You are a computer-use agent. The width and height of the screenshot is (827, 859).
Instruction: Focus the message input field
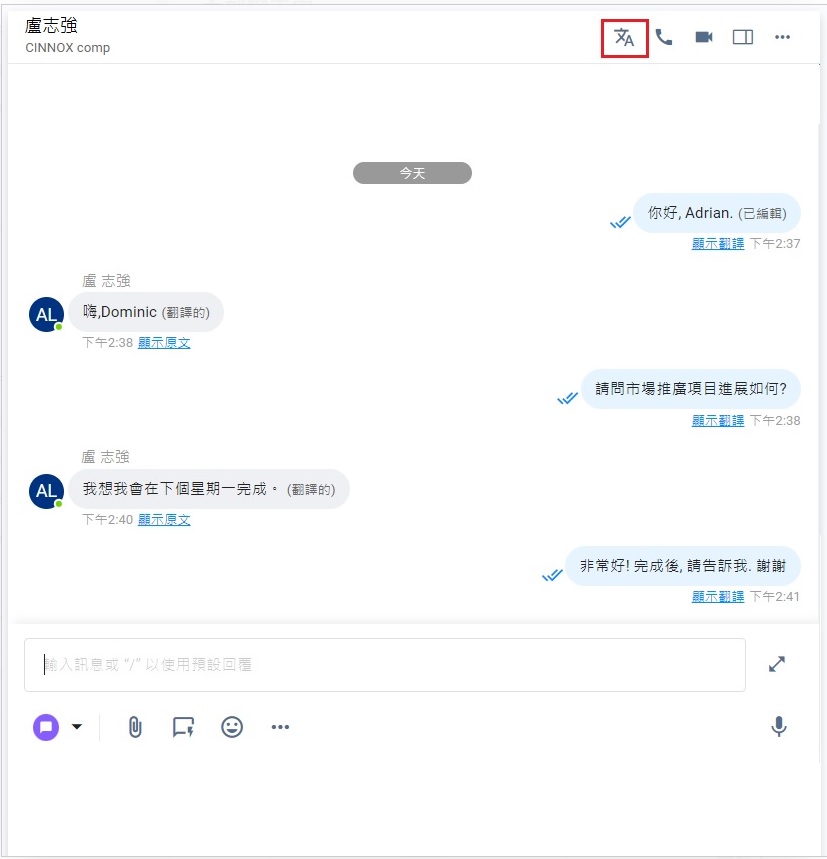click(x=385, y=665)
